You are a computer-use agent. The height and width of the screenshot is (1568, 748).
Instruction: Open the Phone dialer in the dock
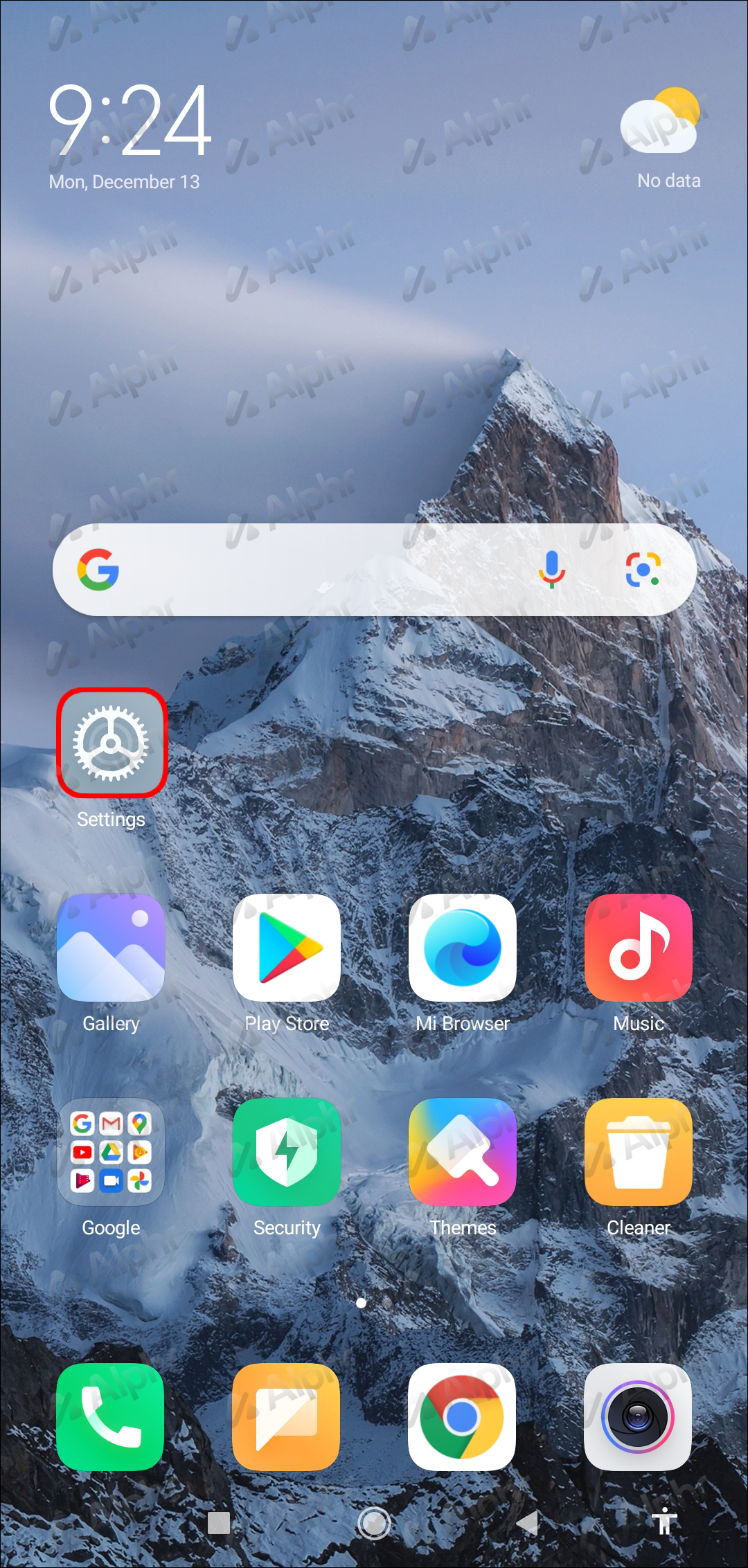coord(111,1417)
